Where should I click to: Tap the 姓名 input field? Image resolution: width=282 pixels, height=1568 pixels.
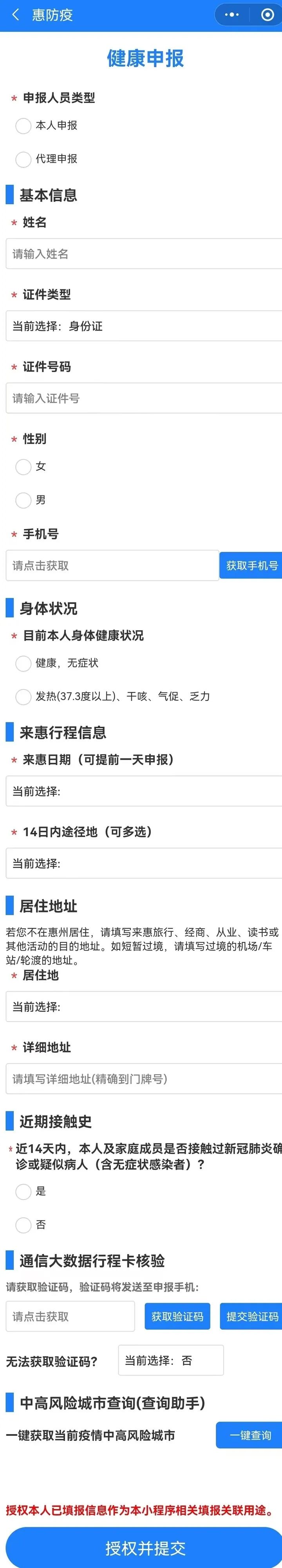(x=144, y=254)
